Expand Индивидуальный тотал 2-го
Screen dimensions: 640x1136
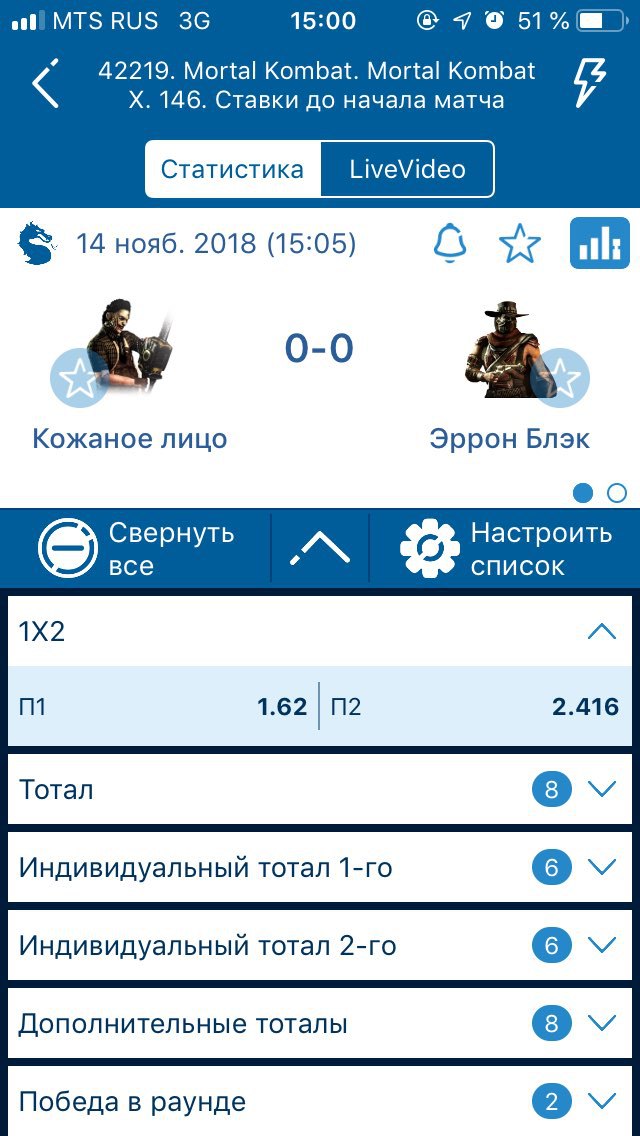320,945
